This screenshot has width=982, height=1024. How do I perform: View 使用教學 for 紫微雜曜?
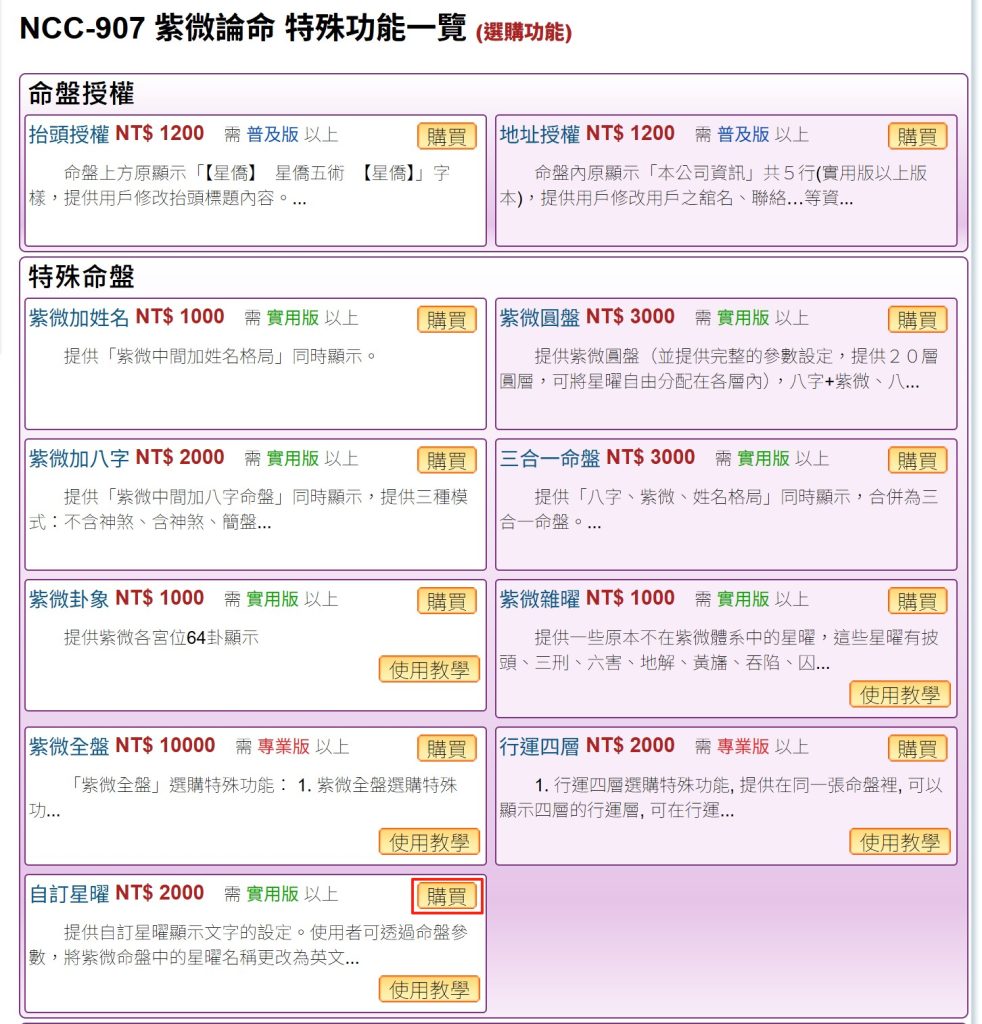900,695
